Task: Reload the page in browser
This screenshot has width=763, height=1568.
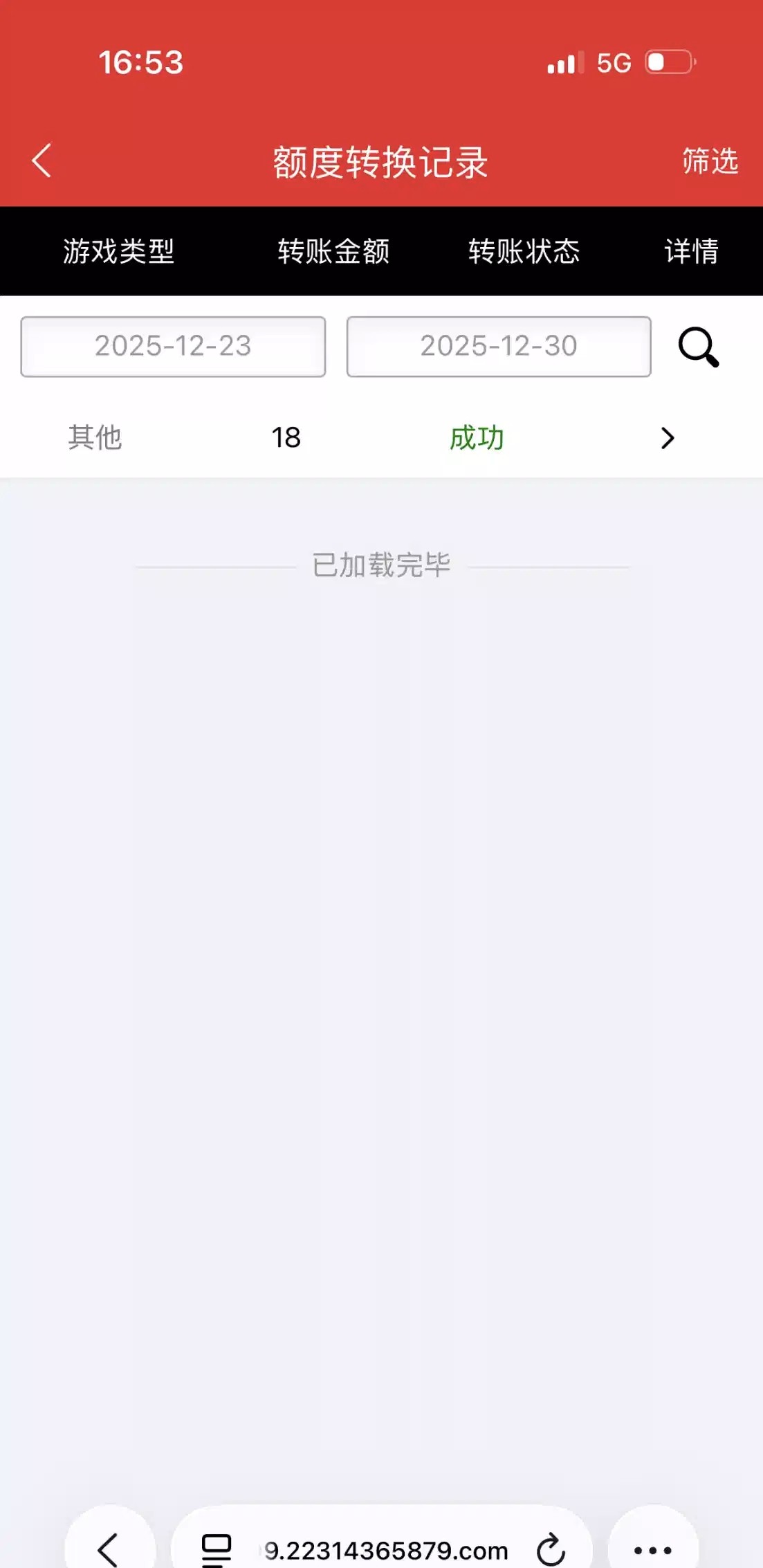Action: coord(551,1549)
